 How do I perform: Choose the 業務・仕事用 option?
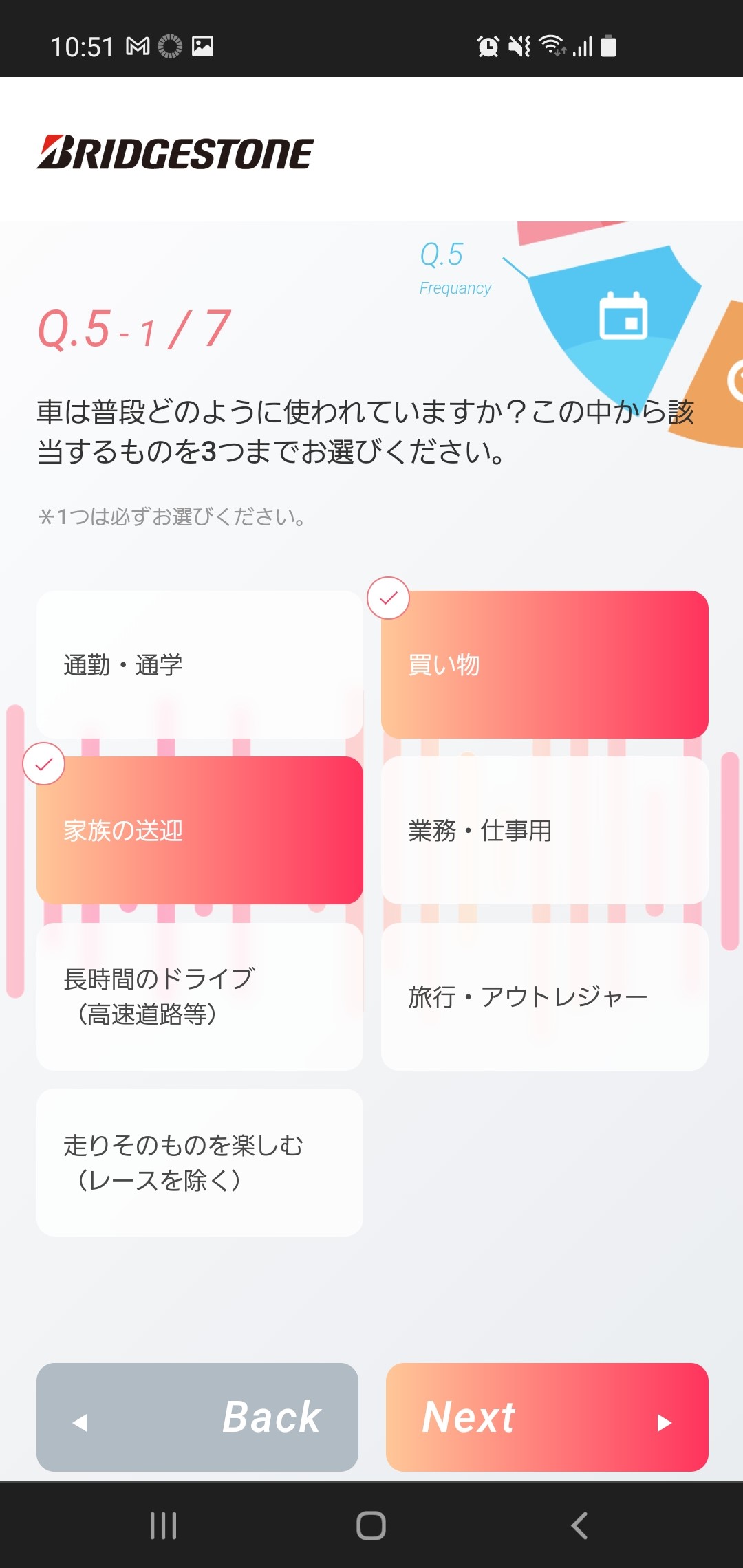[544, 830]
